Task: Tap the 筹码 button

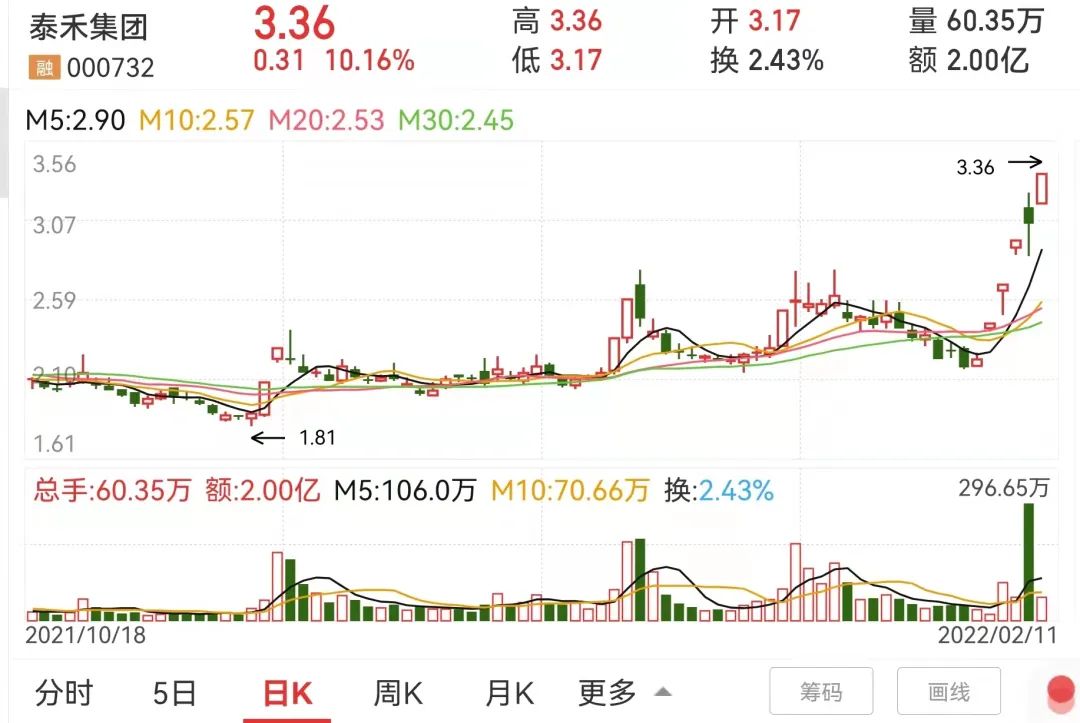Action: 820,691
